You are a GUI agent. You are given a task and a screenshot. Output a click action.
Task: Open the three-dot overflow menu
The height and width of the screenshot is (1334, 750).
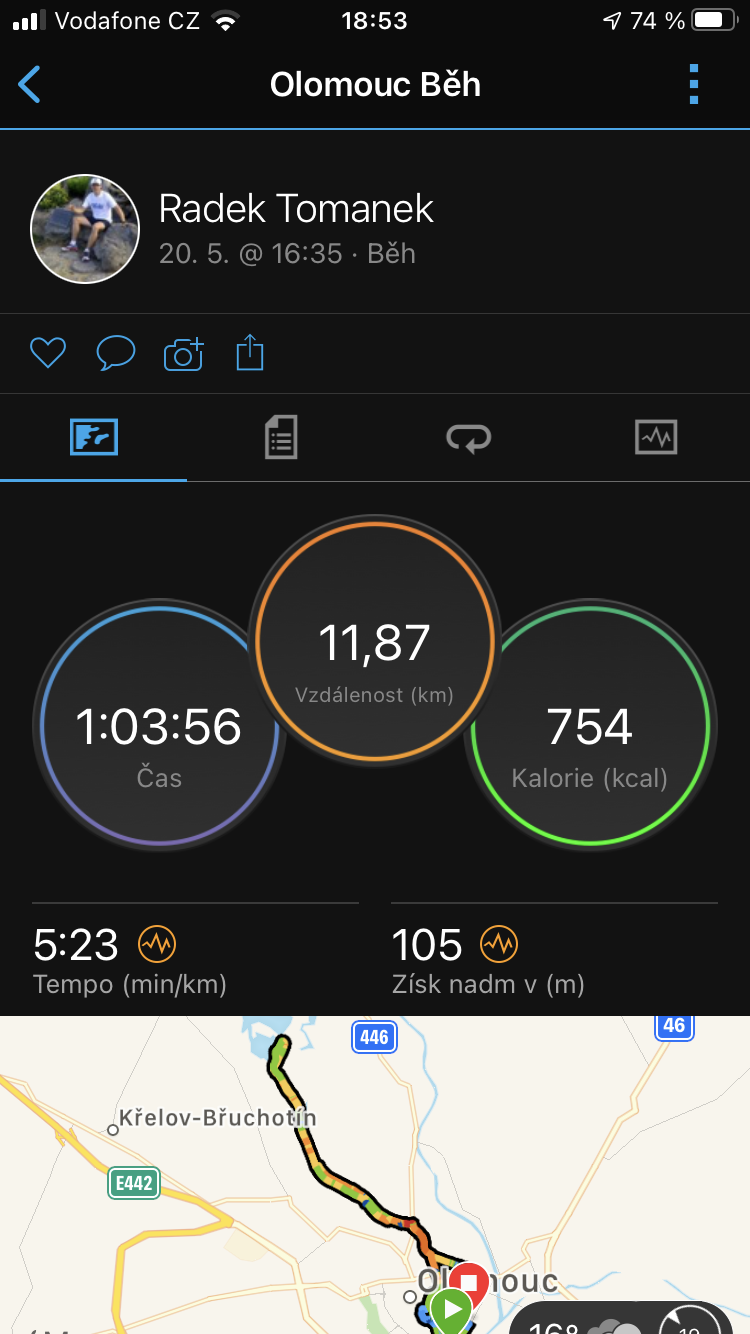click(x=694, y=85)
